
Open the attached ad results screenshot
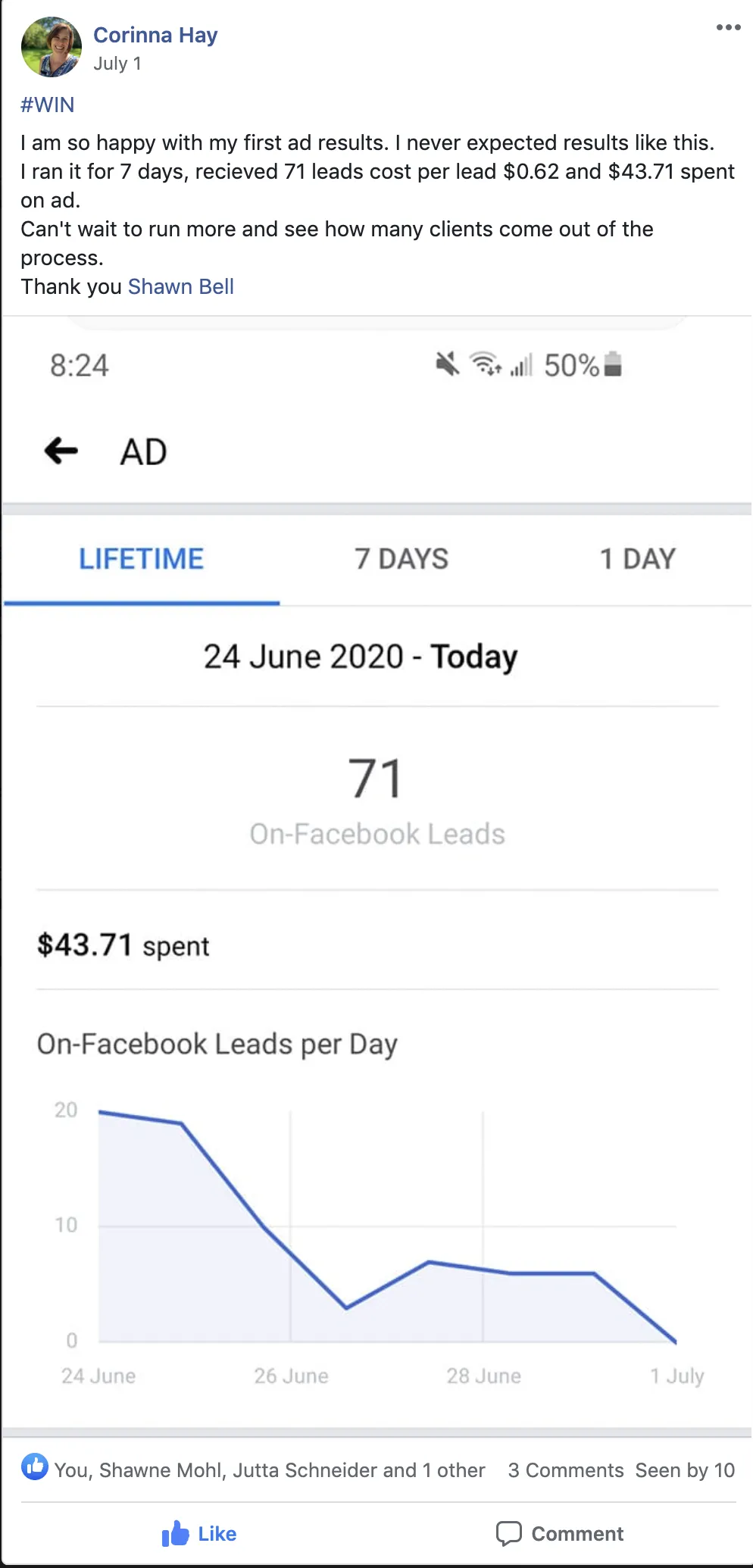[376, 873]
